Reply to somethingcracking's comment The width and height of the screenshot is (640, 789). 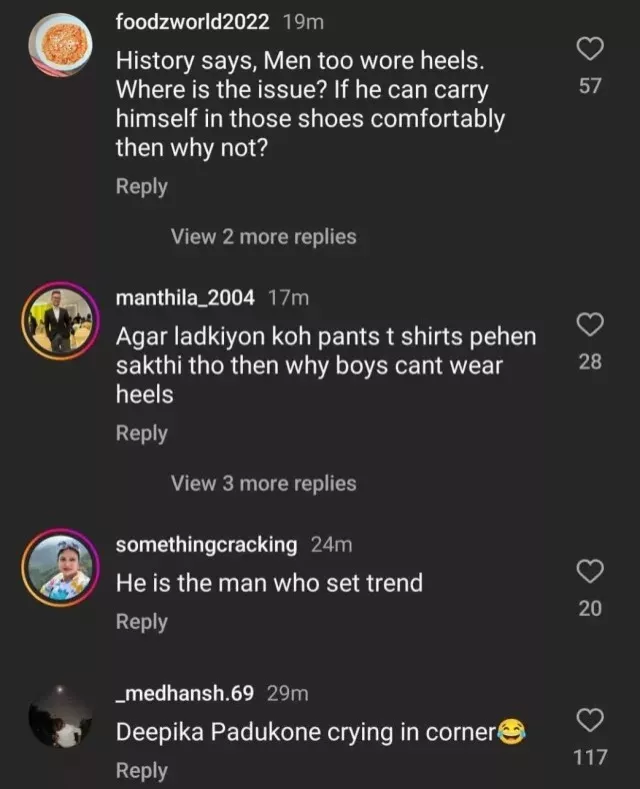[141, 621]
